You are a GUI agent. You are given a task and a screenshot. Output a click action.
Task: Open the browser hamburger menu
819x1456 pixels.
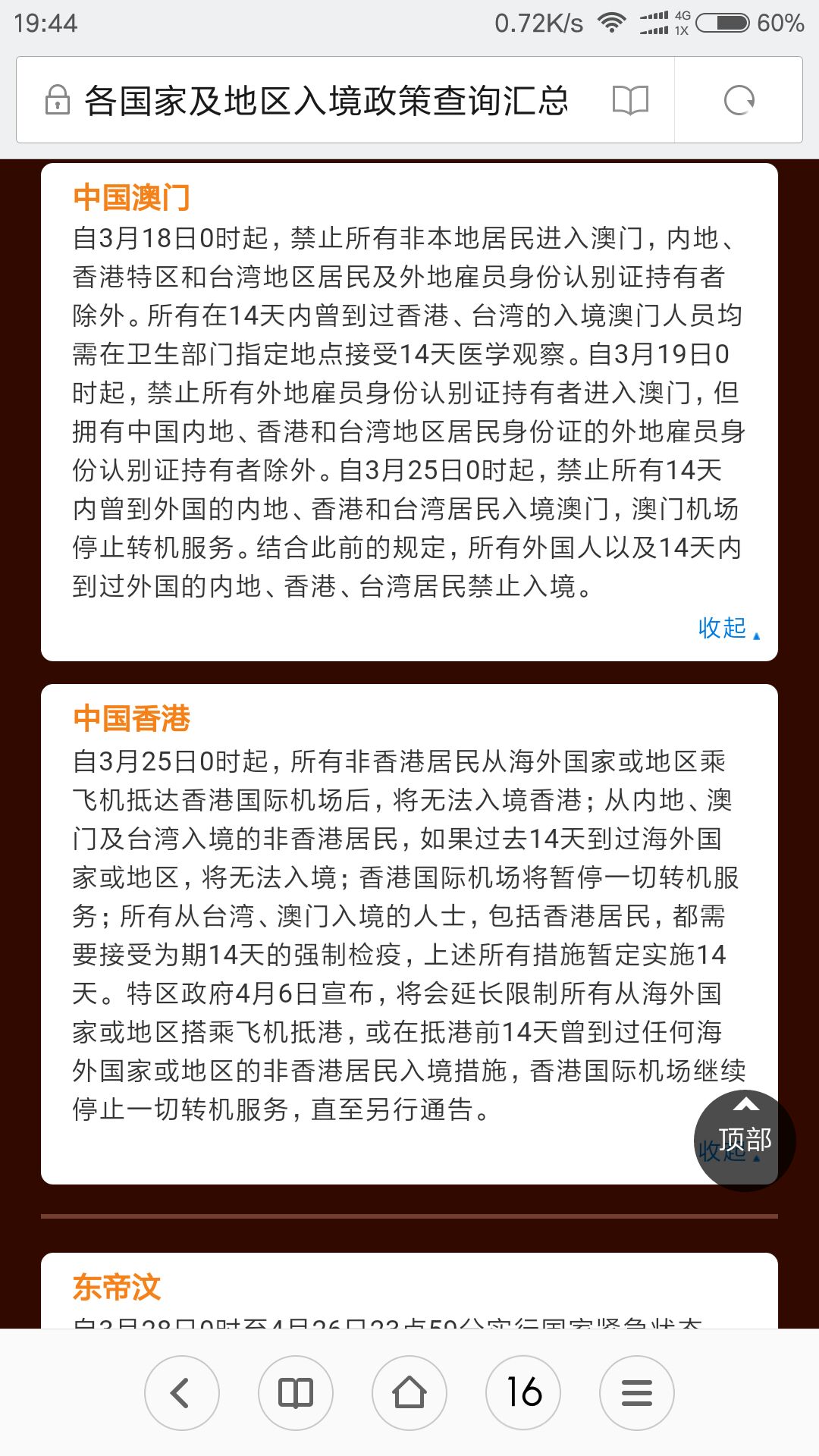(x=637, y=1392)
